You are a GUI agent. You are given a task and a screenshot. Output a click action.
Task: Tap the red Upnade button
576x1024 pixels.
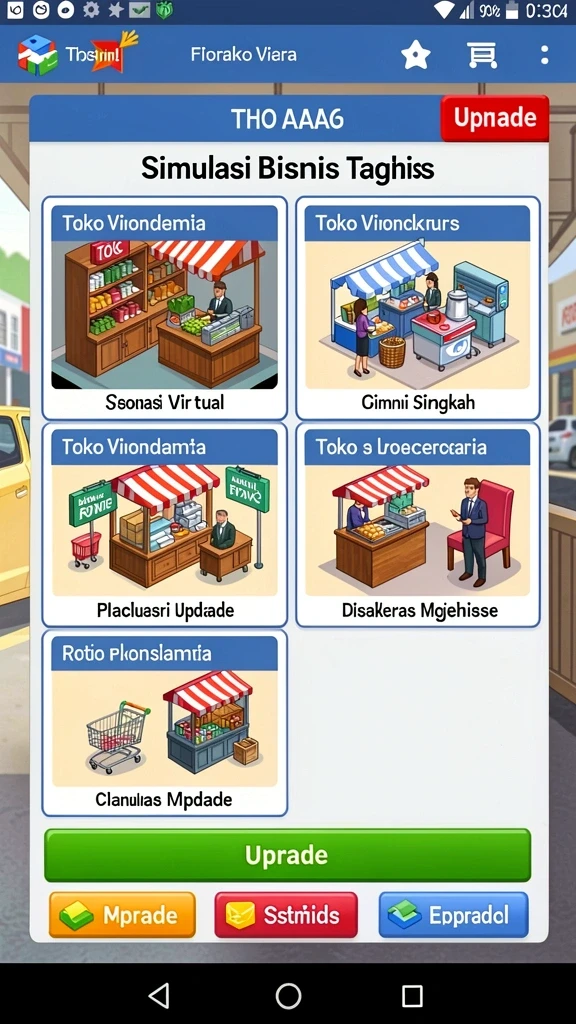tap(495, 118)
